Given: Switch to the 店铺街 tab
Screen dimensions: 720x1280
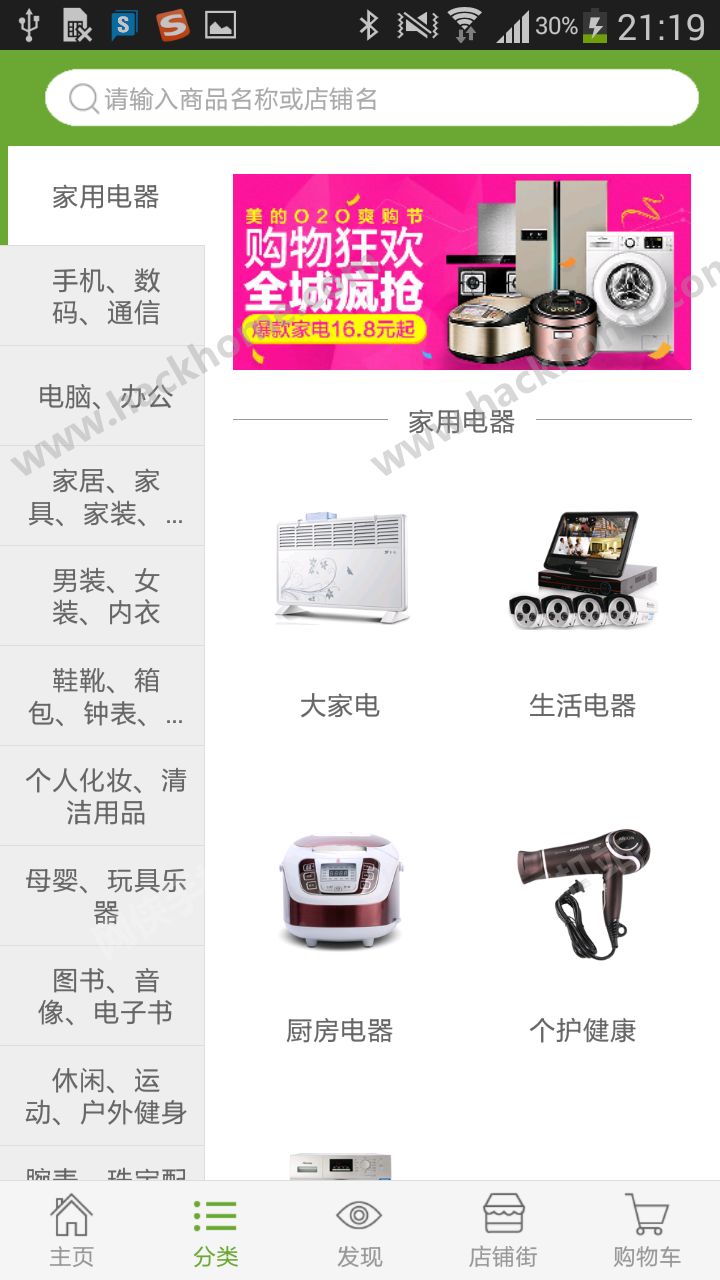Looking at the screenshot, I should [504, 1231].
